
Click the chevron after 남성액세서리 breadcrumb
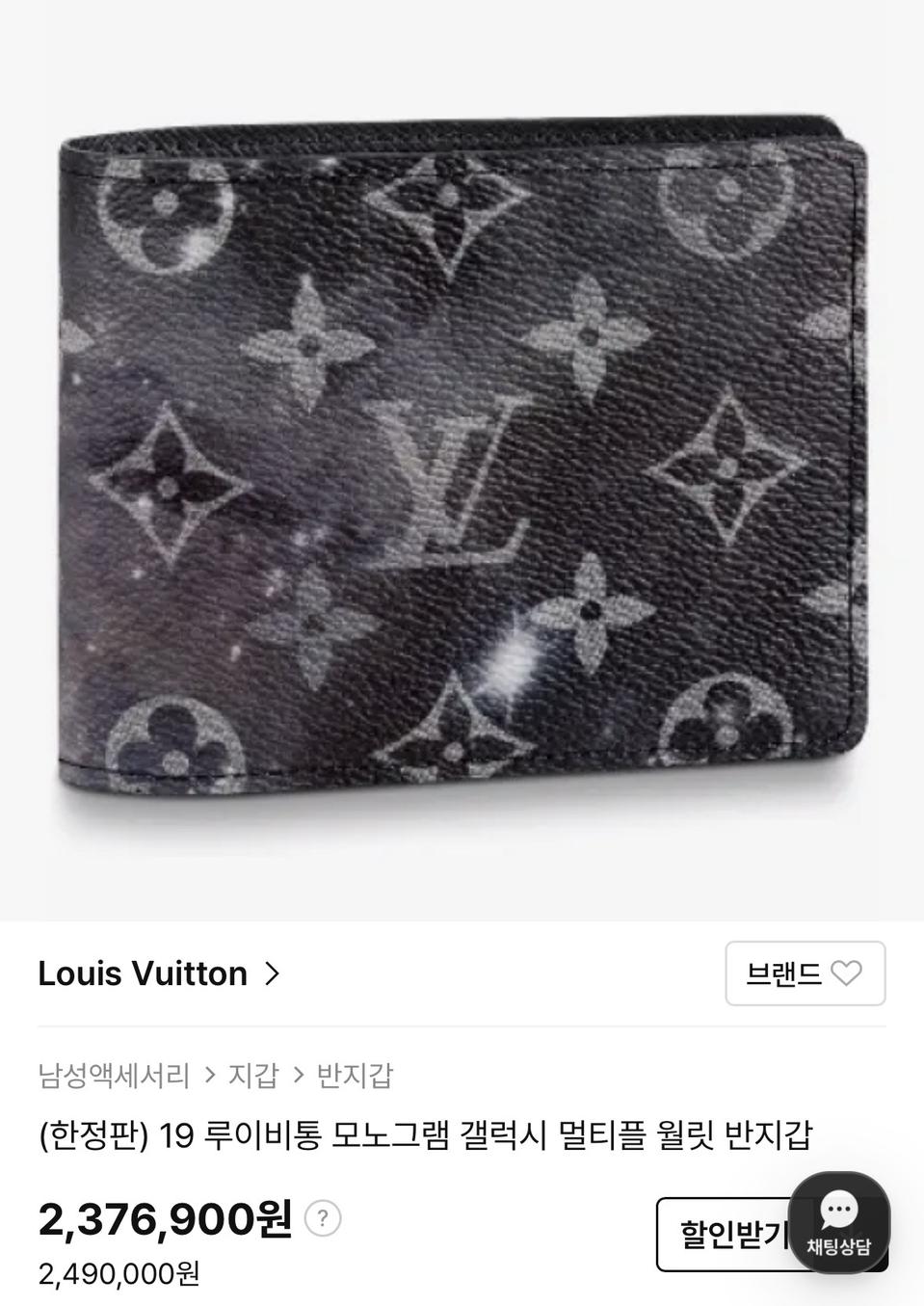point(210,1077)
